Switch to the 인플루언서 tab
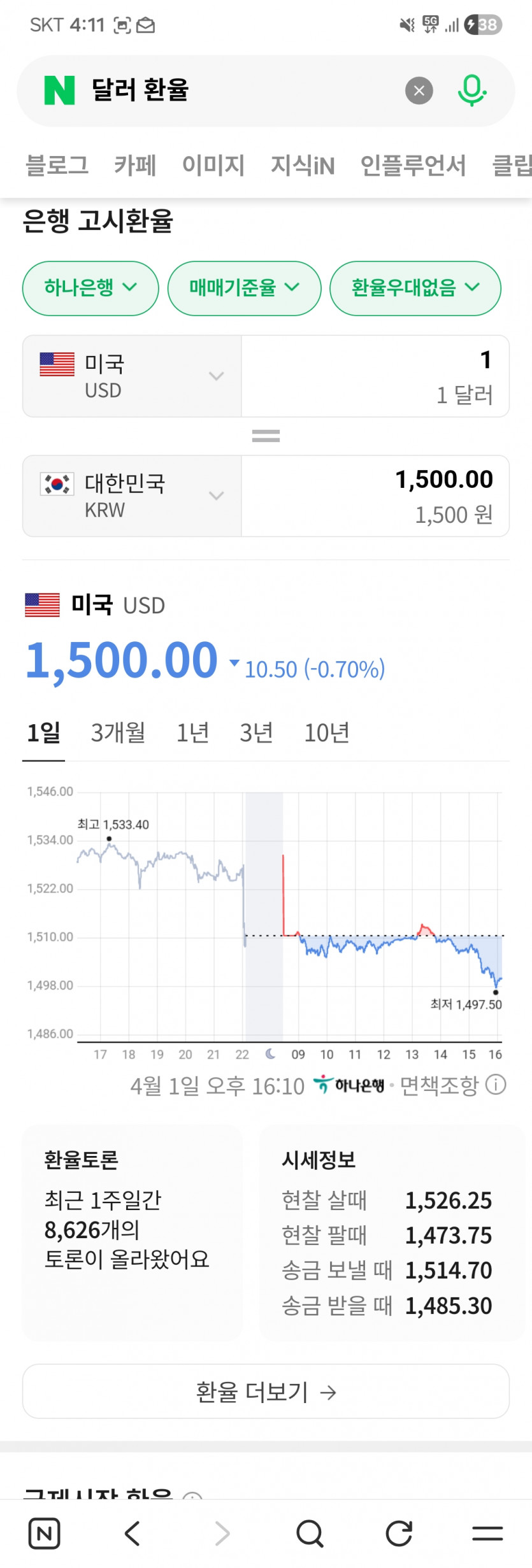 [x=413, y=166]
